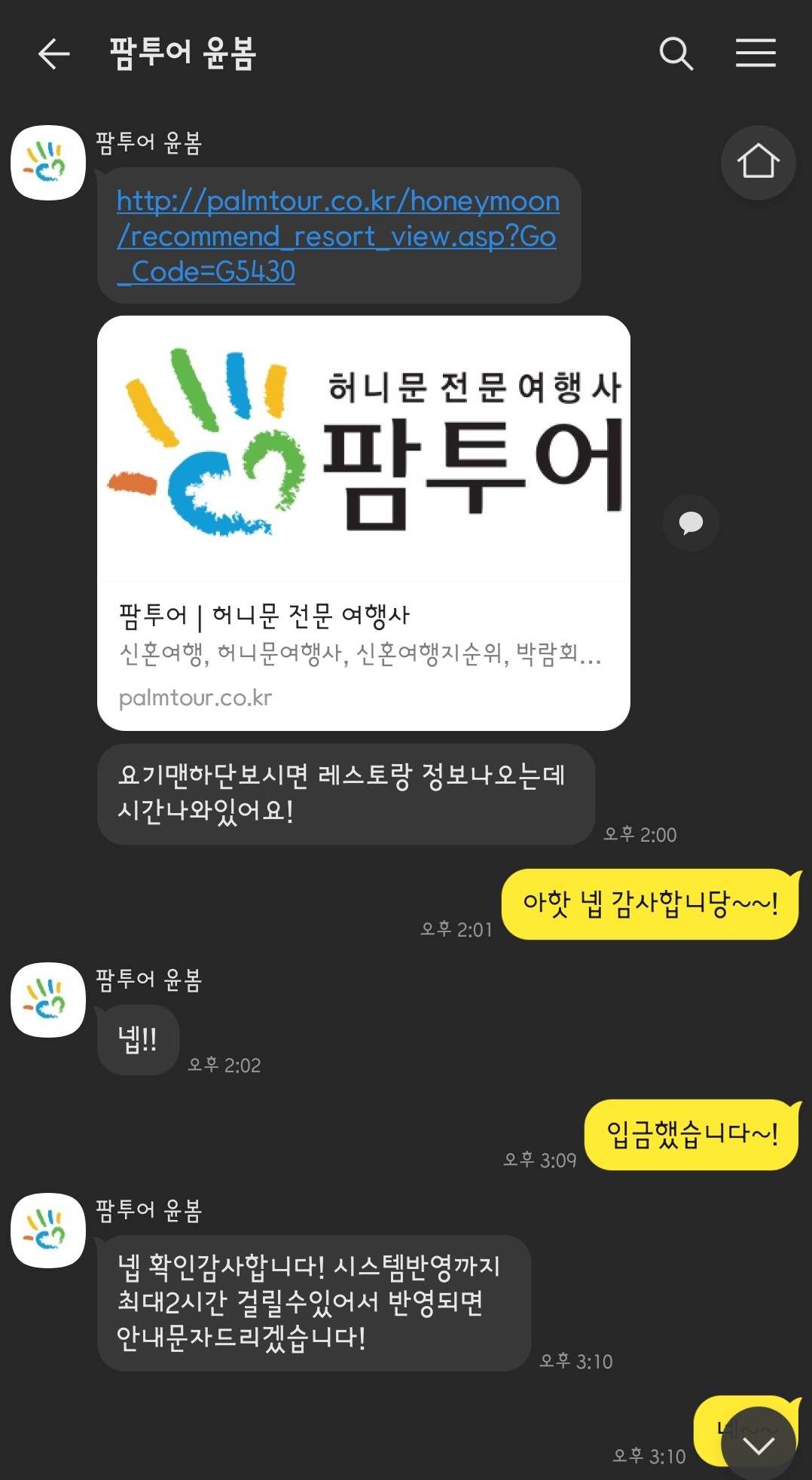
Task: Open the 팜투어 허니문 전문 여행사 preview card
Action: click(363, 523)
